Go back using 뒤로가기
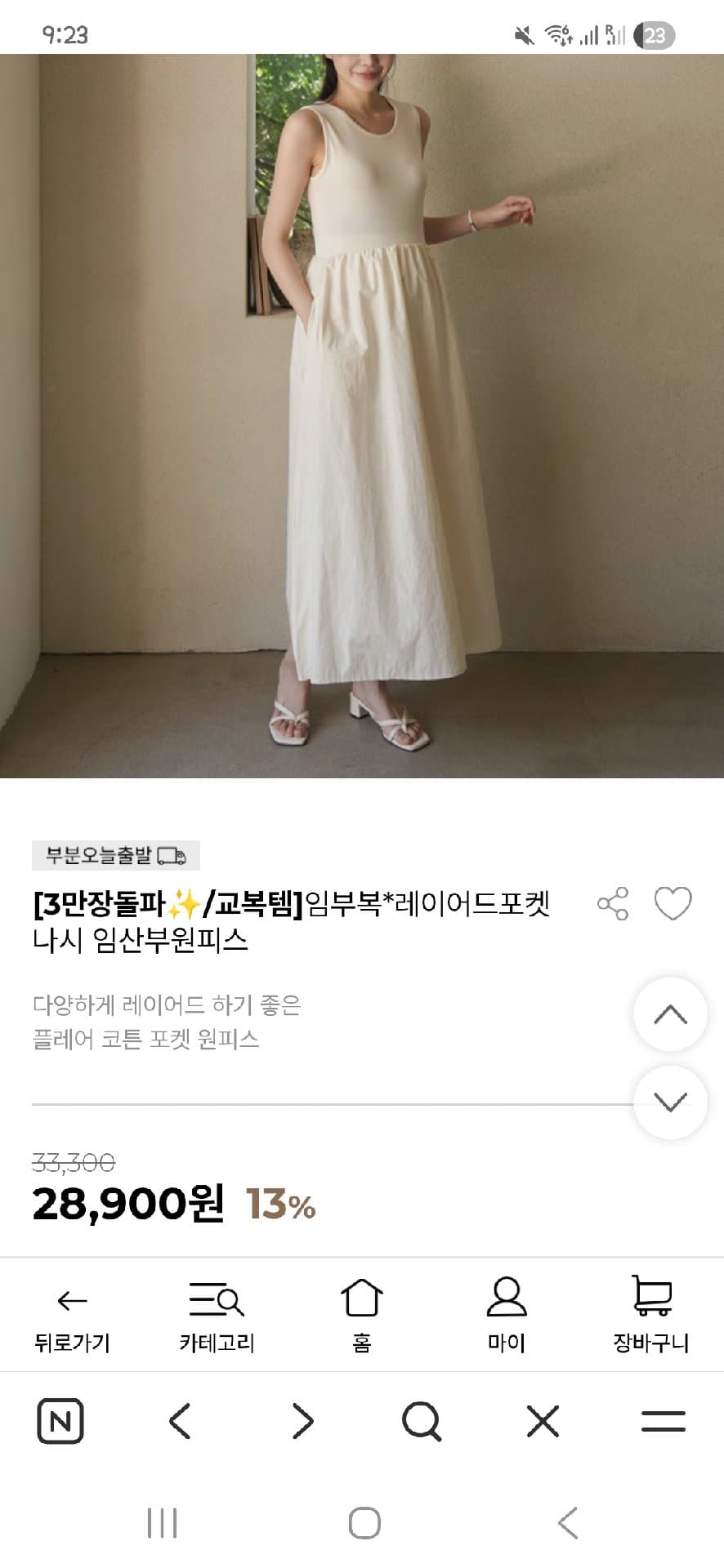The image size is (724, 1568). click(x=72, y=1316)
